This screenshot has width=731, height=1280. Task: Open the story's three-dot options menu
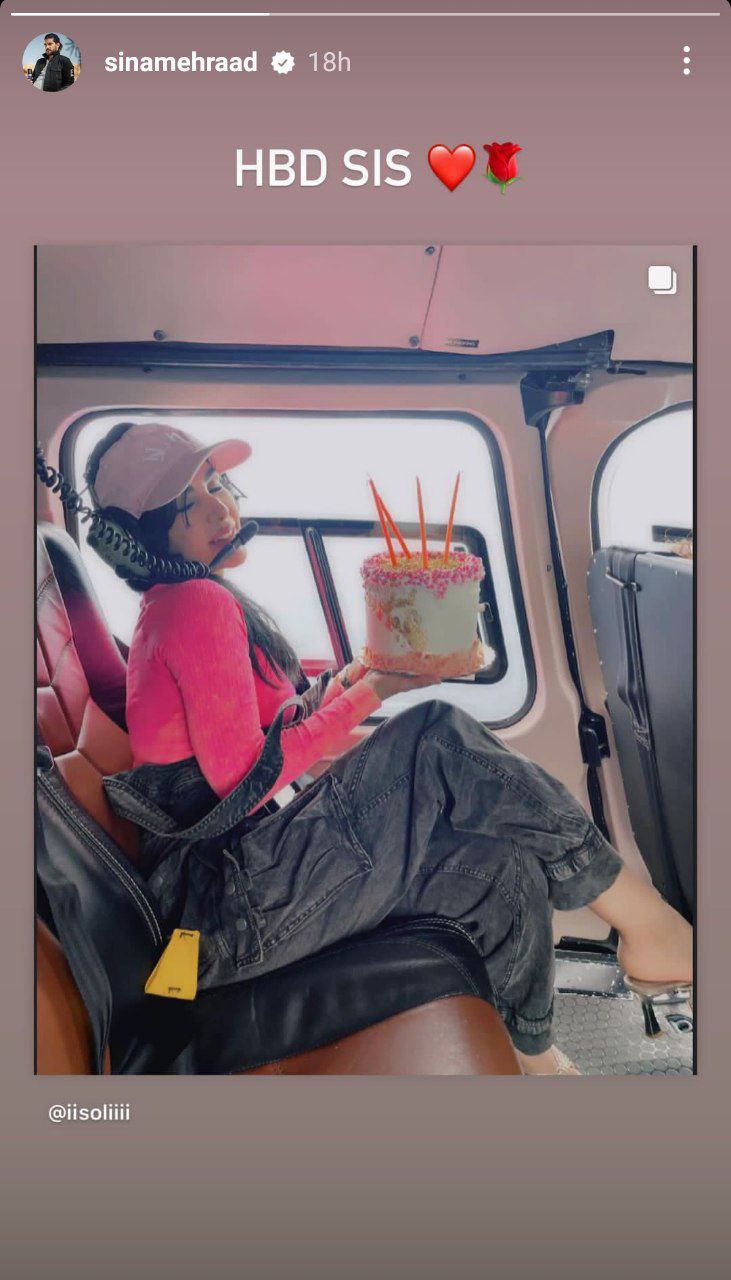686,61
